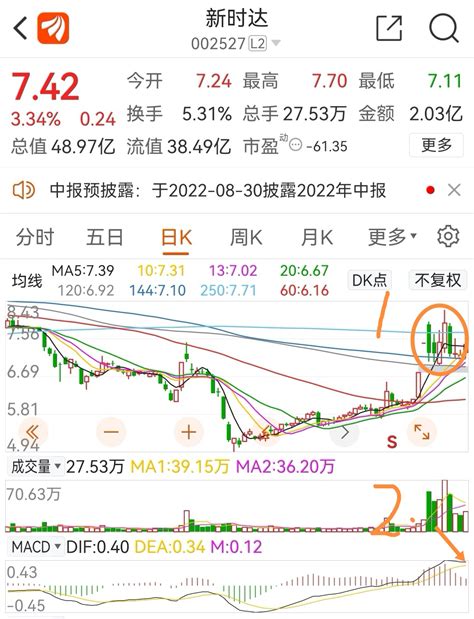The height and width of the screenshot is (619, 474).
Task: Open the 成交量 indicator dropdown
Action: pos(36,467)
